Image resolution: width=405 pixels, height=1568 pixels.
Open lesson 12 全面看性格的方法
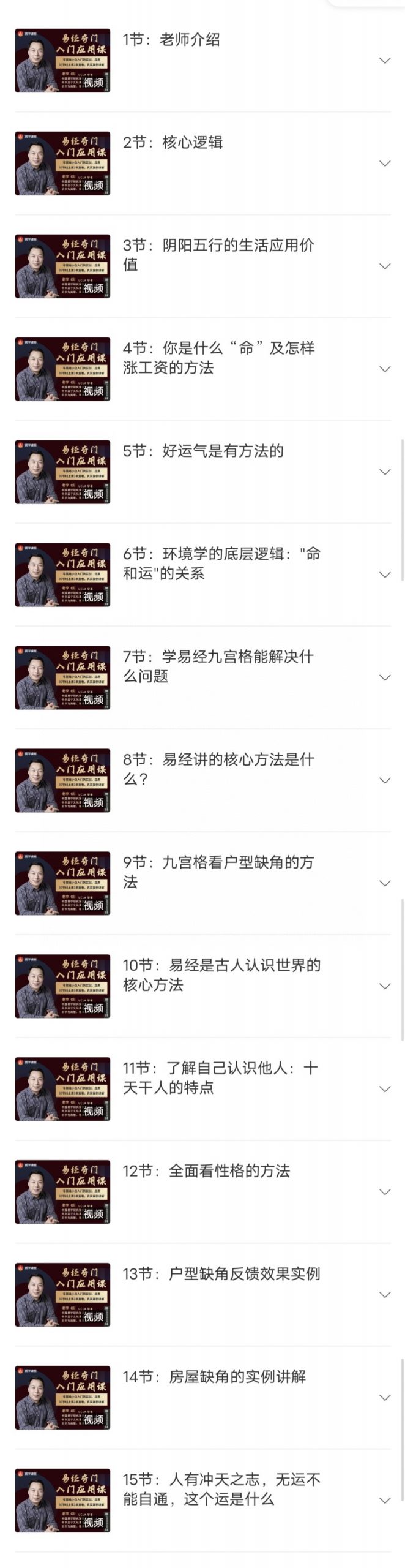206,1171
